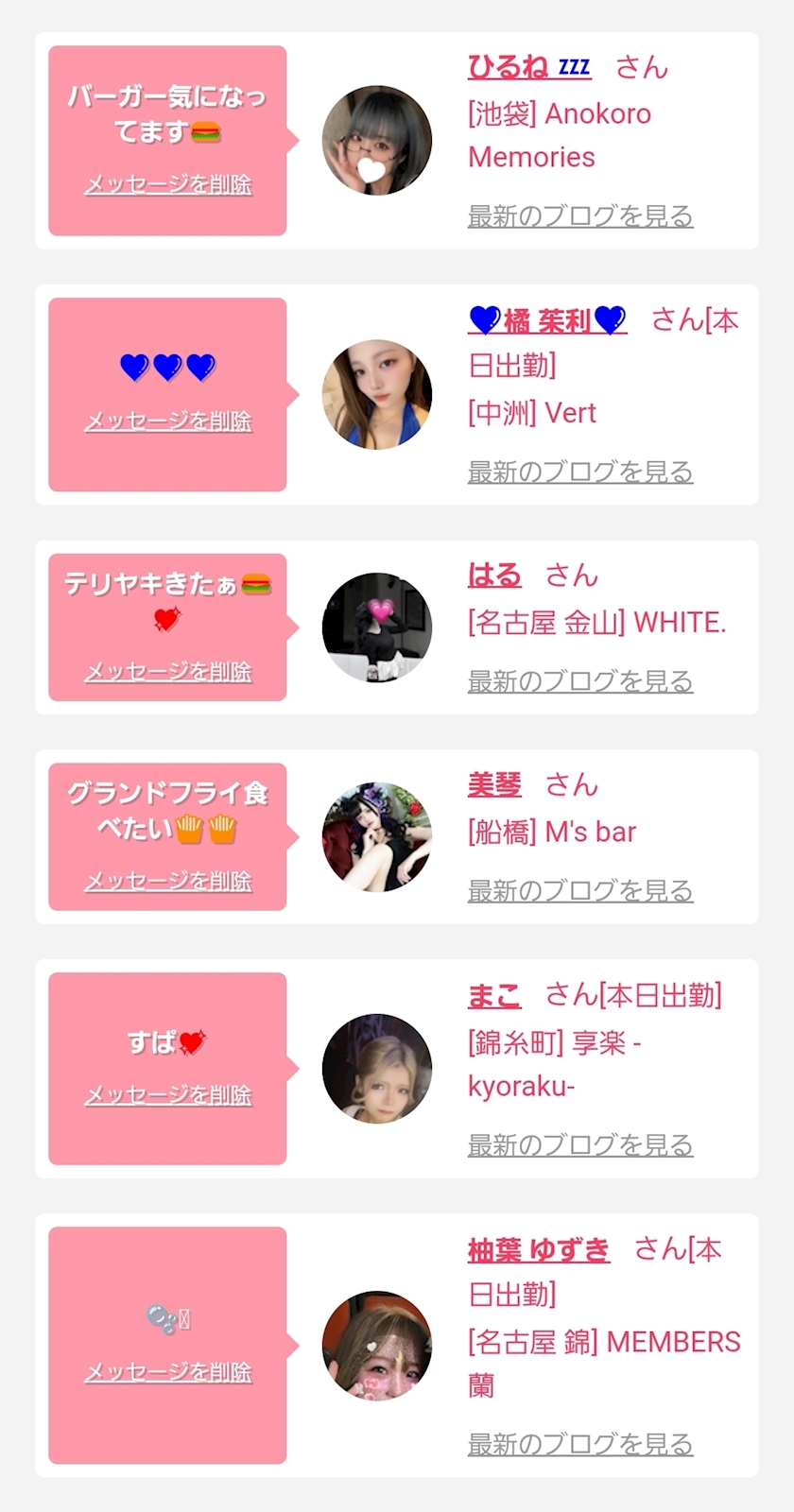Image resolution: width=794 pixels, height=1512 pixels.
Task: Delete the テリヤキきたぁ message
Action: click(x=168, y=672)
